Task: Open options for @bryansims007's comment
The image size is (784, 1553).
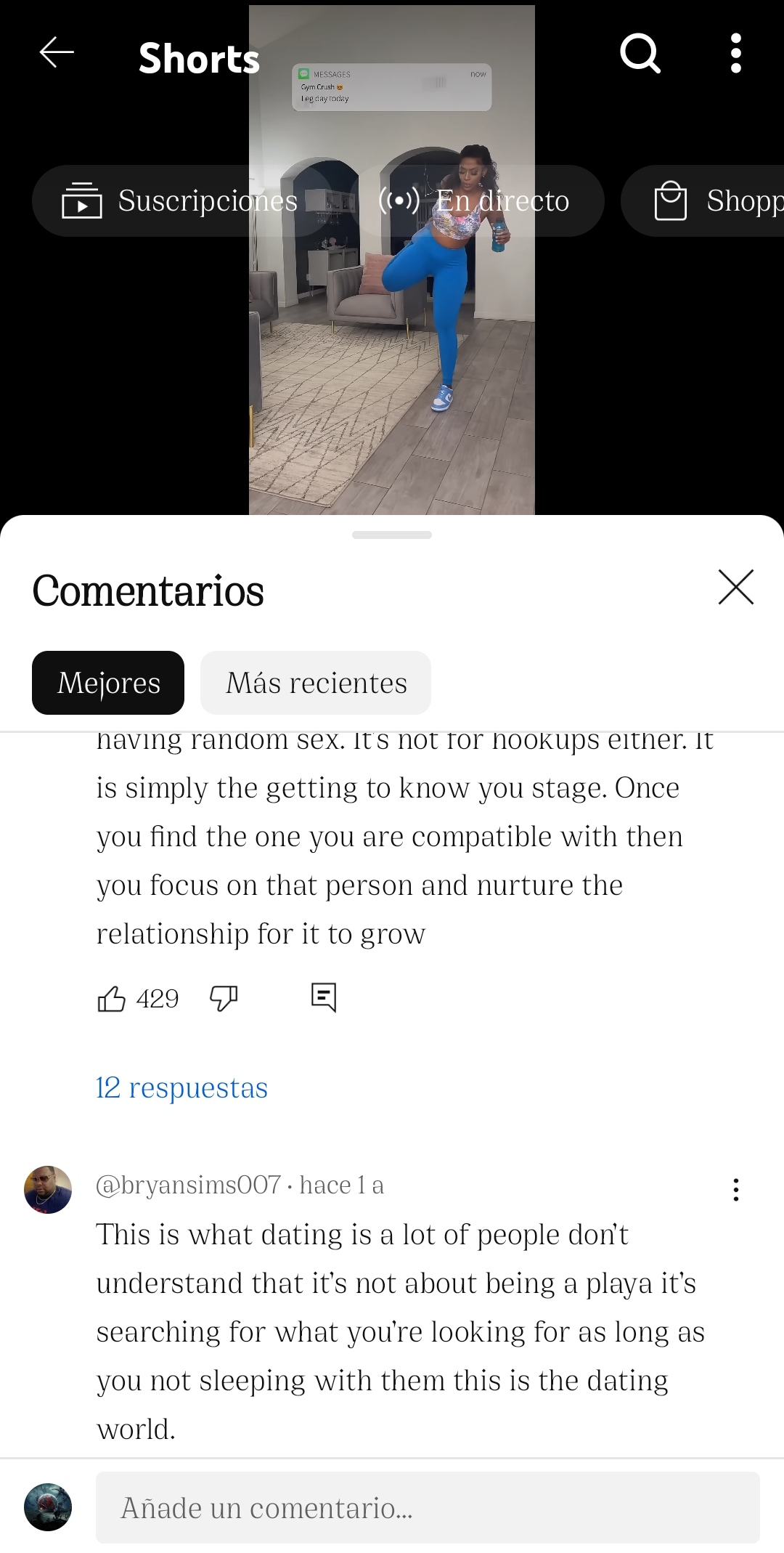Action: (x=735, y=1190)
